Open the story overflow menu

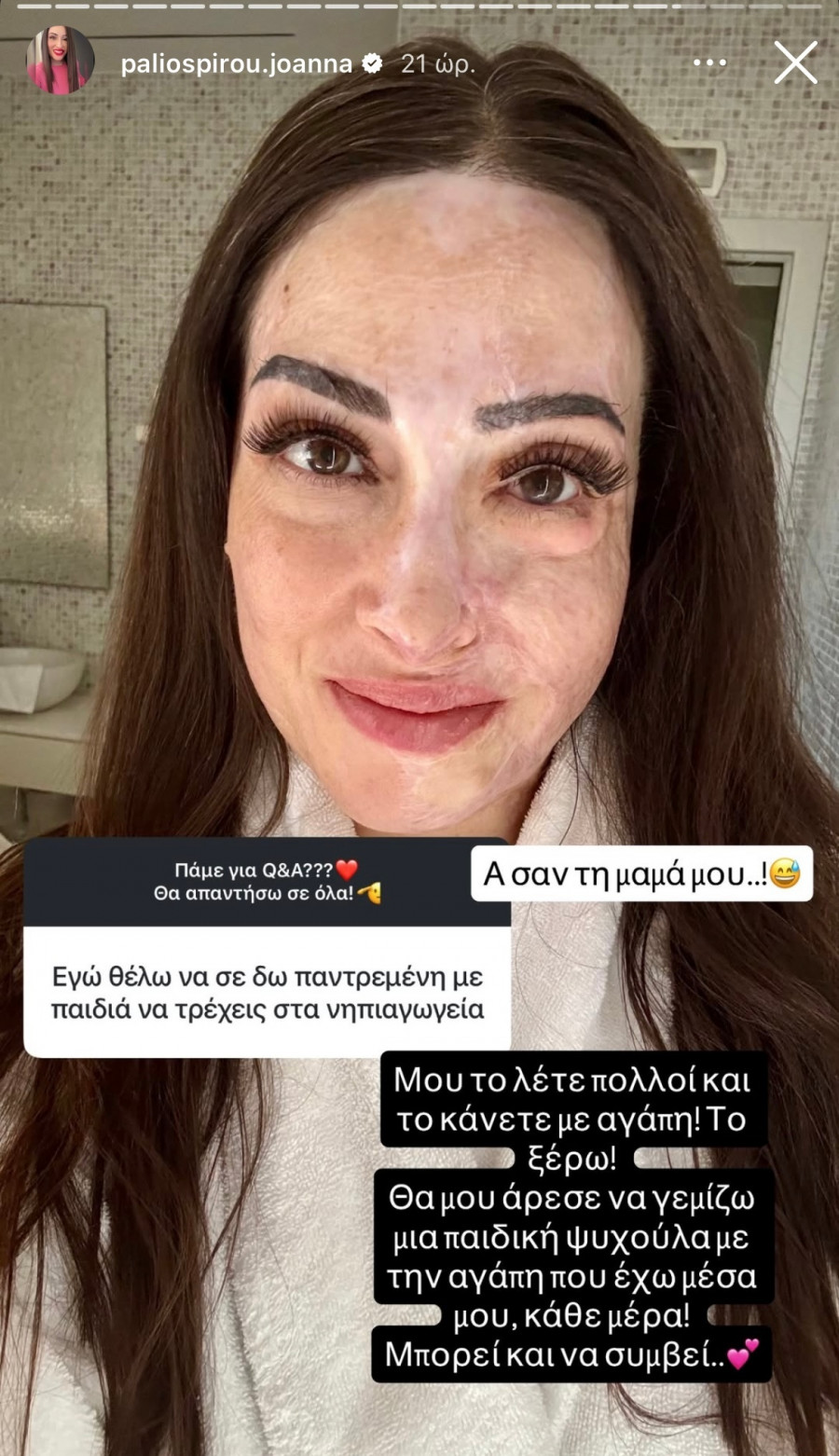[708, 63]
